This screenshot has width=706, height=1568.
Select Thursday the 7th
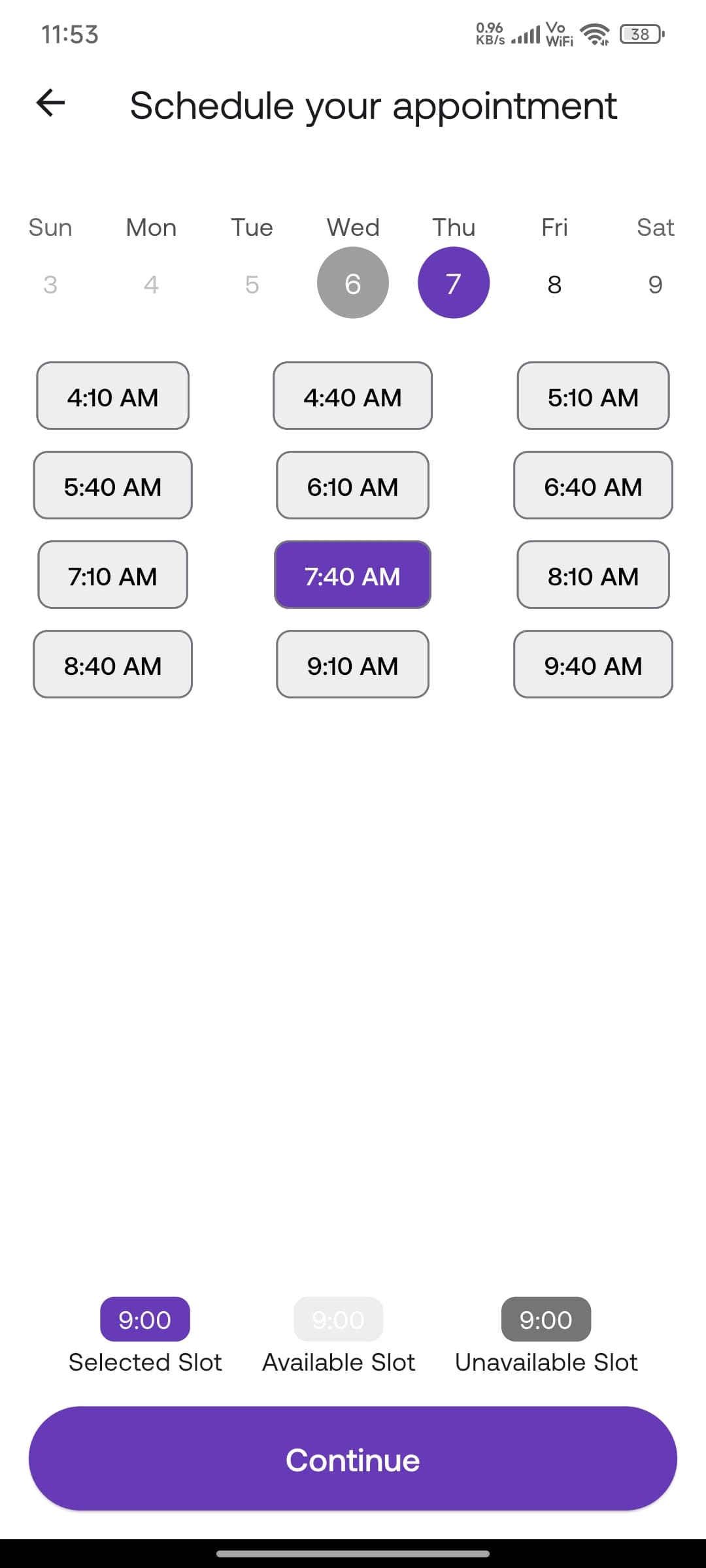(454, 283)
